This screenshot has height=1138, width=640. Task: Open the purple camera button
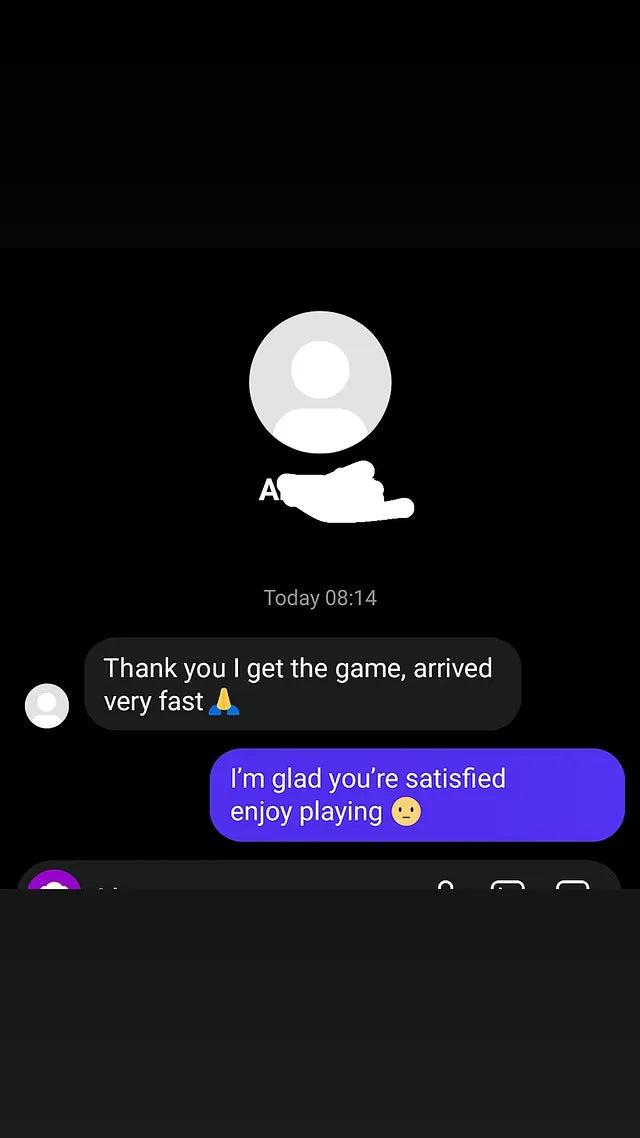[x=54, y=880]
